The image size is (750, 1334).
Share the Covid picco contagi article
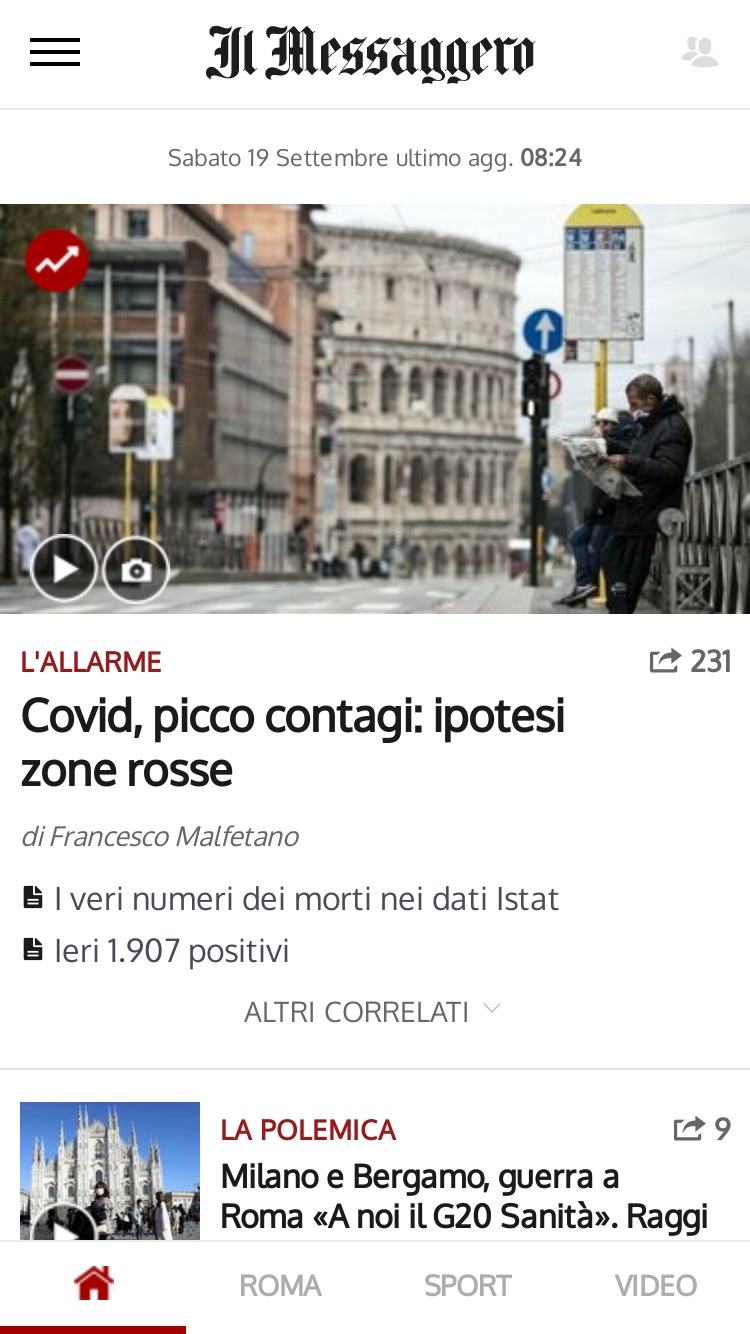click(690, 661)
